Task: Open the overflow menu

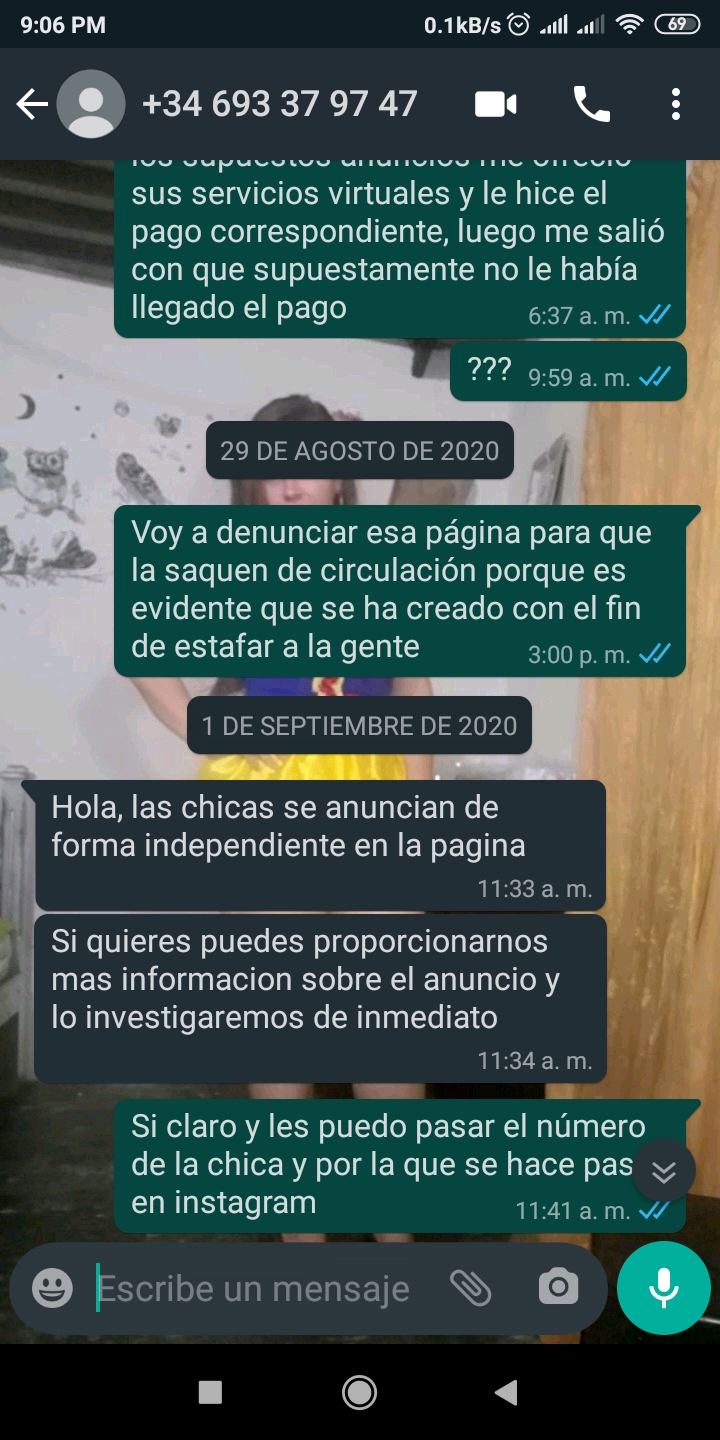Action: tap(676, 104)
